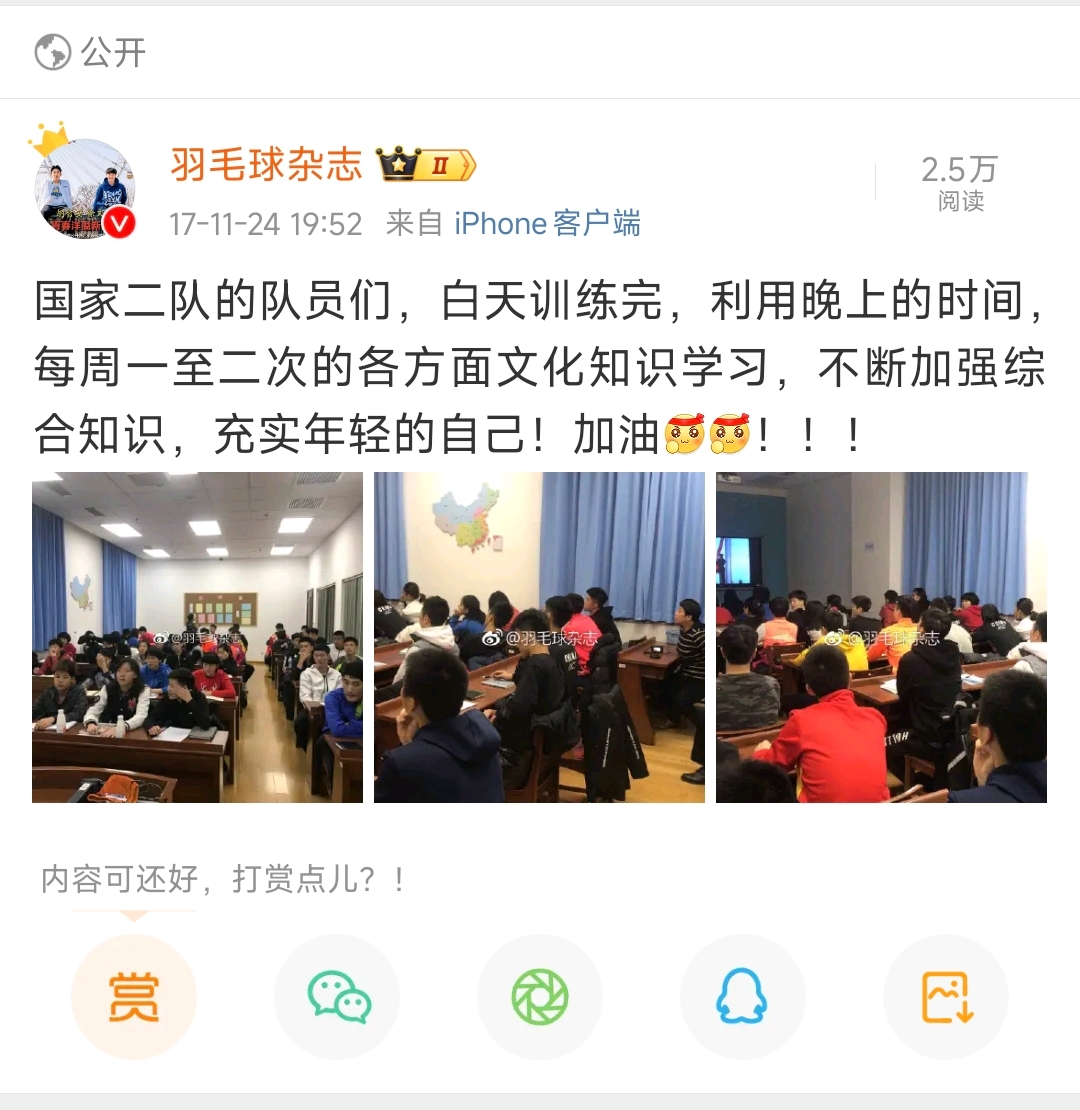Open the iPhone客户端 source link
This screenshot has height=1110, width=1080.
[547, 223]
